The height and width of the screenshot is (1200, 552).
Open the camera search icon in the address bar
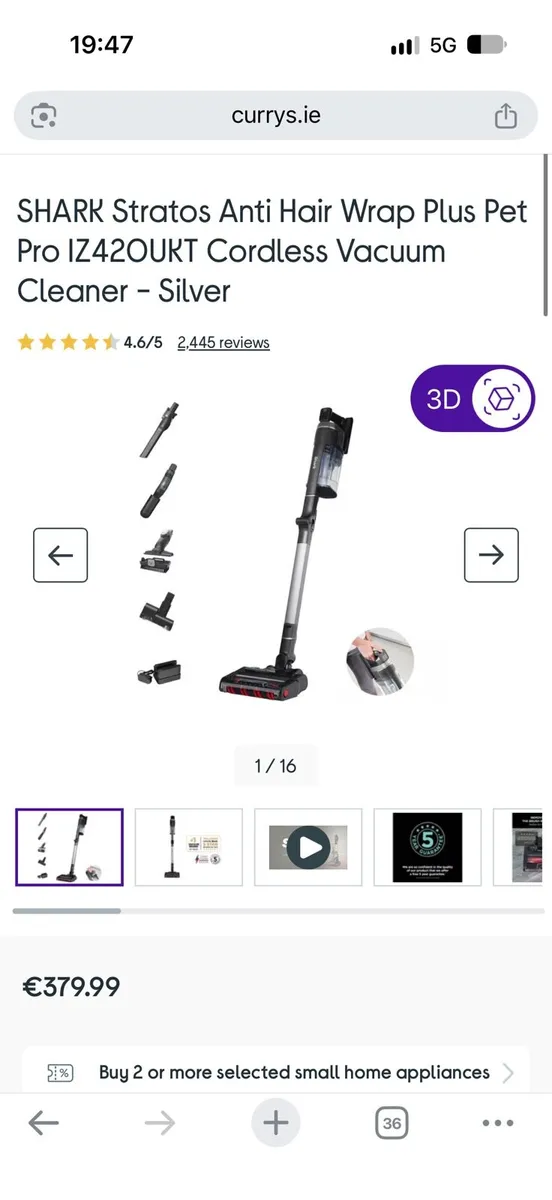click(x=43, y=115)
